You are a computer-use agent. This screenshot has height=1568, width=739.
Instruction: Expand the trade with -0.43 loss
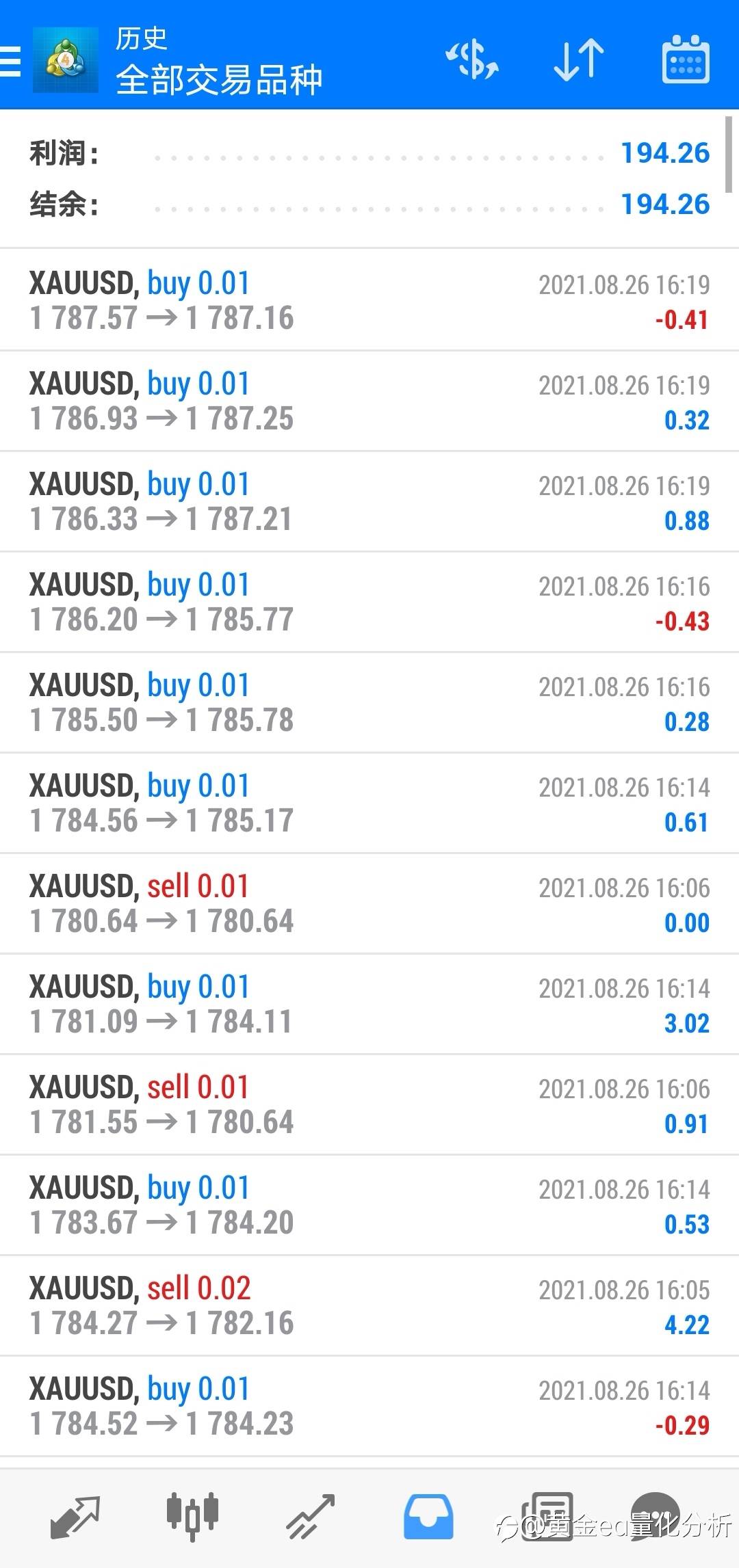[x=369, y=602]
